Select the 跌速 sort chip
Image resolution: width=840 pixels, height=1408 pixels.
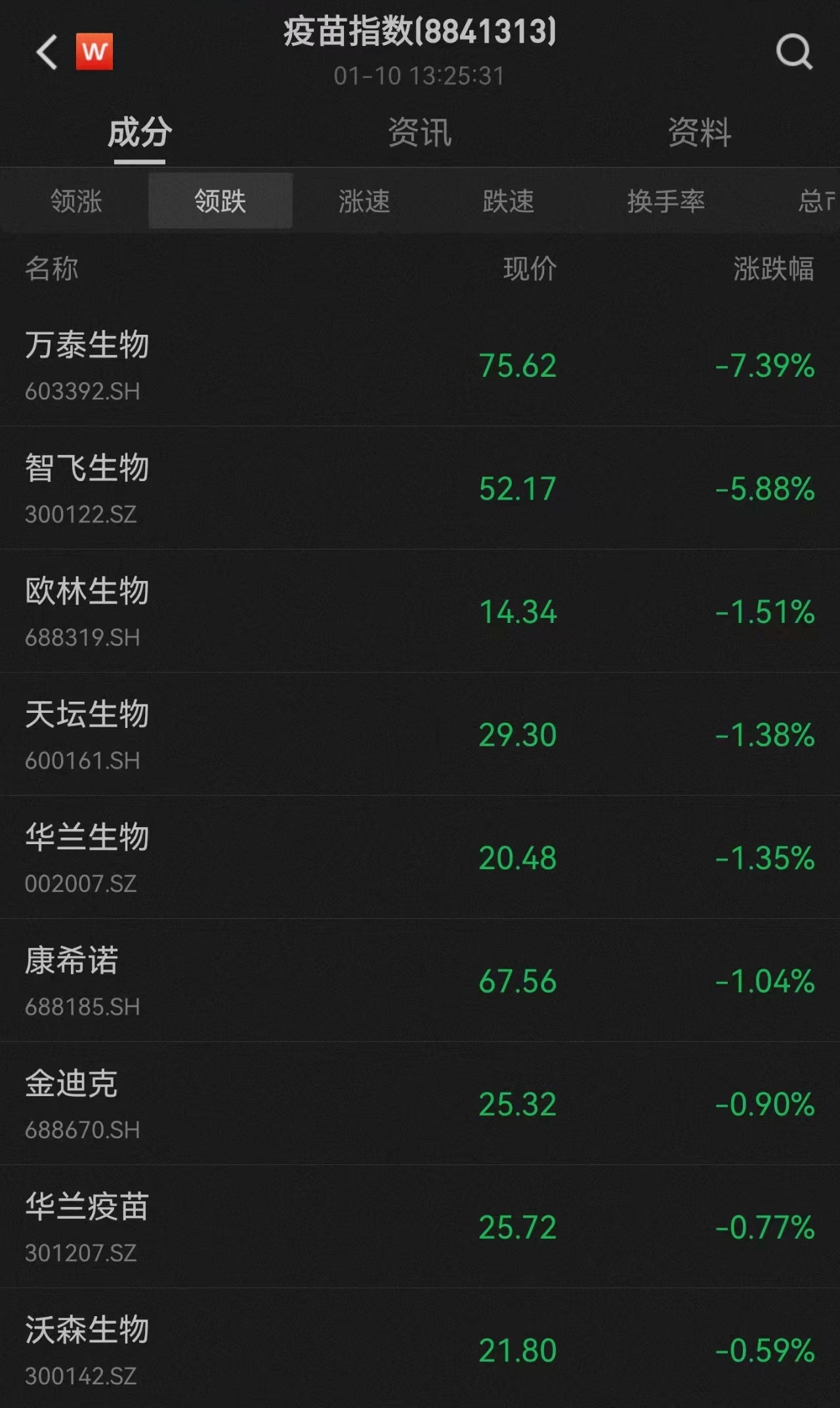509,201
